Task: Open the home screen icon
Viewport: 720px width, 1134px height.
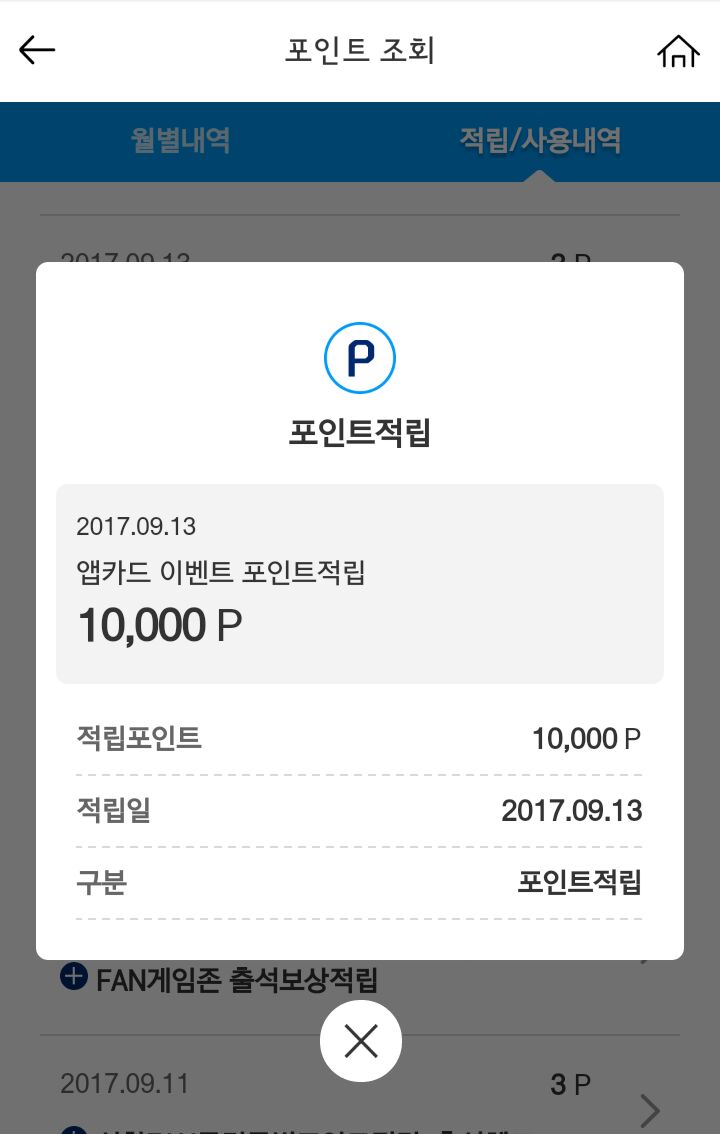Action: pyautogui.click(x=678, y=51)
